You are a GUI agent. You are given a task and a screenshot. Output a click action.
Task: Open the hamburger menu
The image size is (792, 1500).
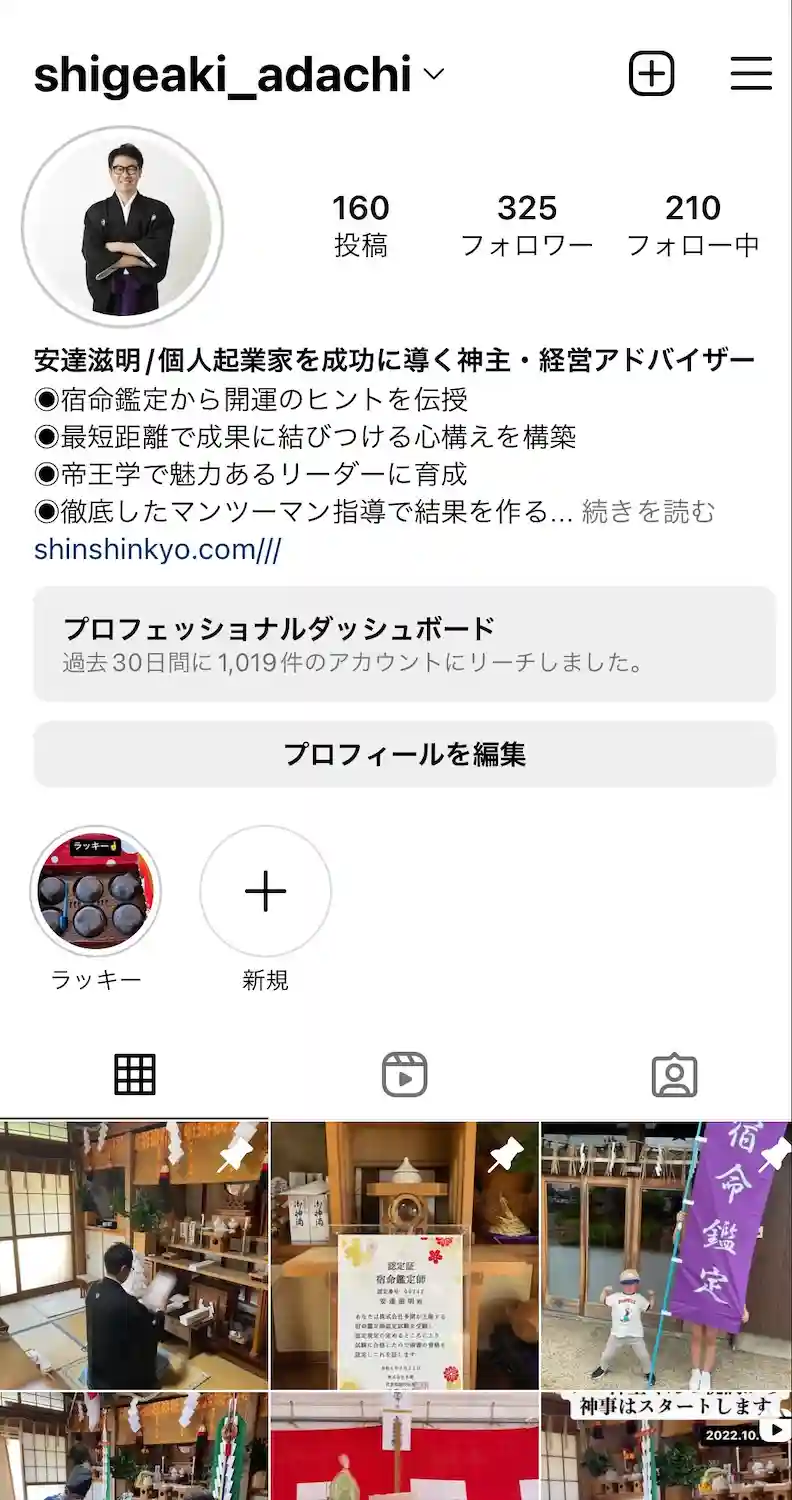click(751, 74)
